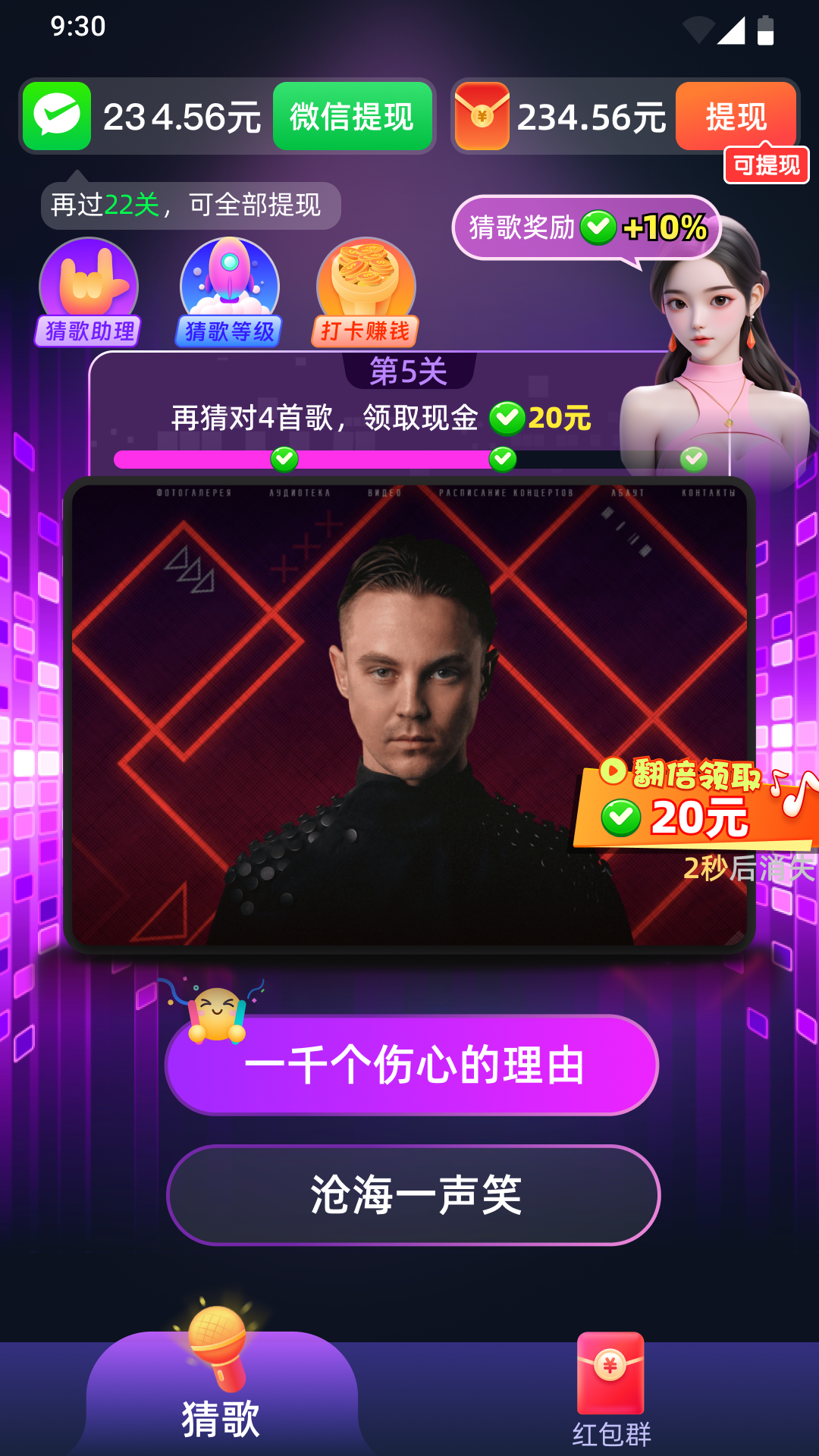
Task: Tap the 微信提现 withdraw button
Action: tap(353, 117)
